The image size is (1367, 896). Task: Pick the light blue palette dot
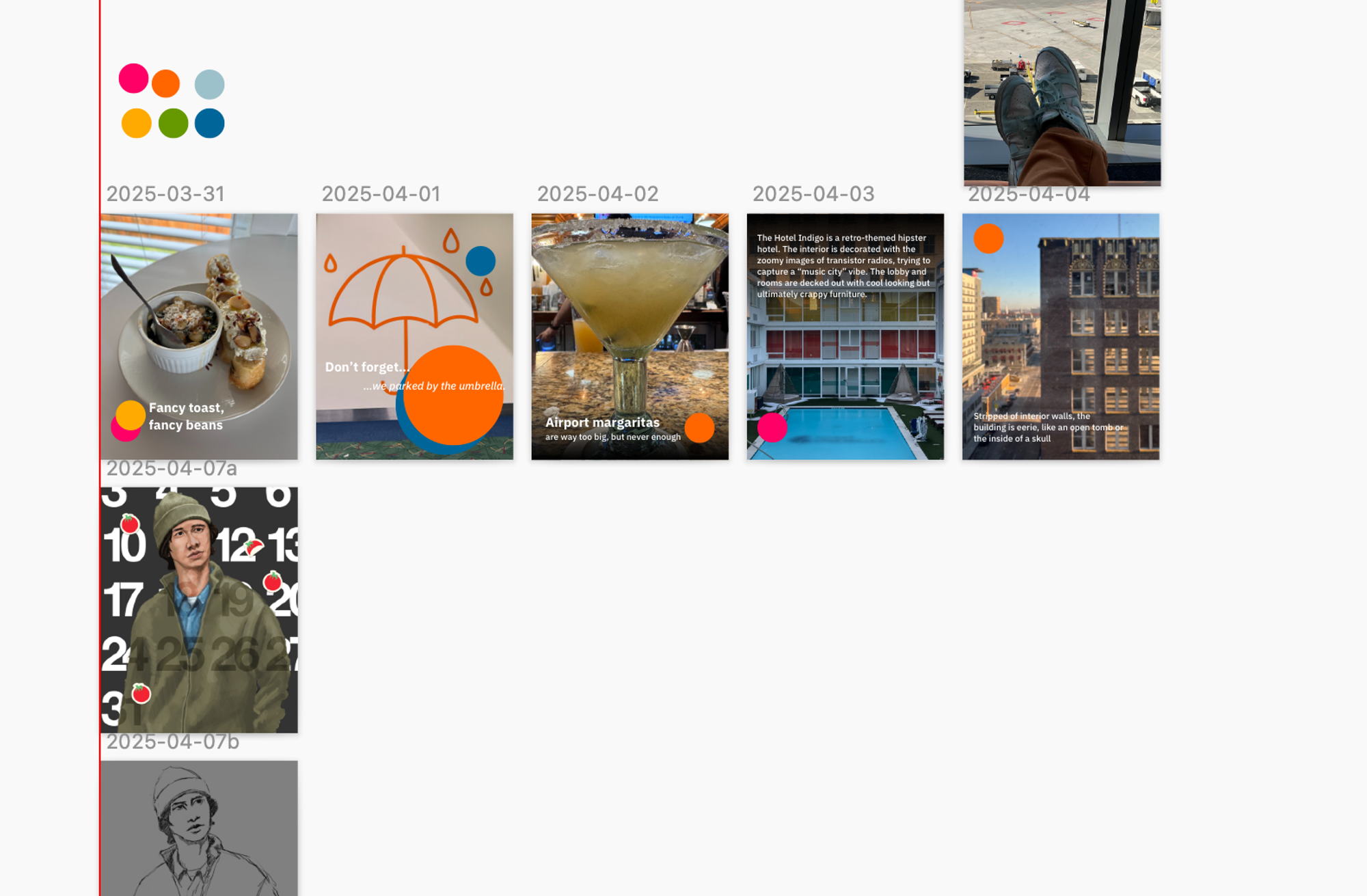click(209, 84)
